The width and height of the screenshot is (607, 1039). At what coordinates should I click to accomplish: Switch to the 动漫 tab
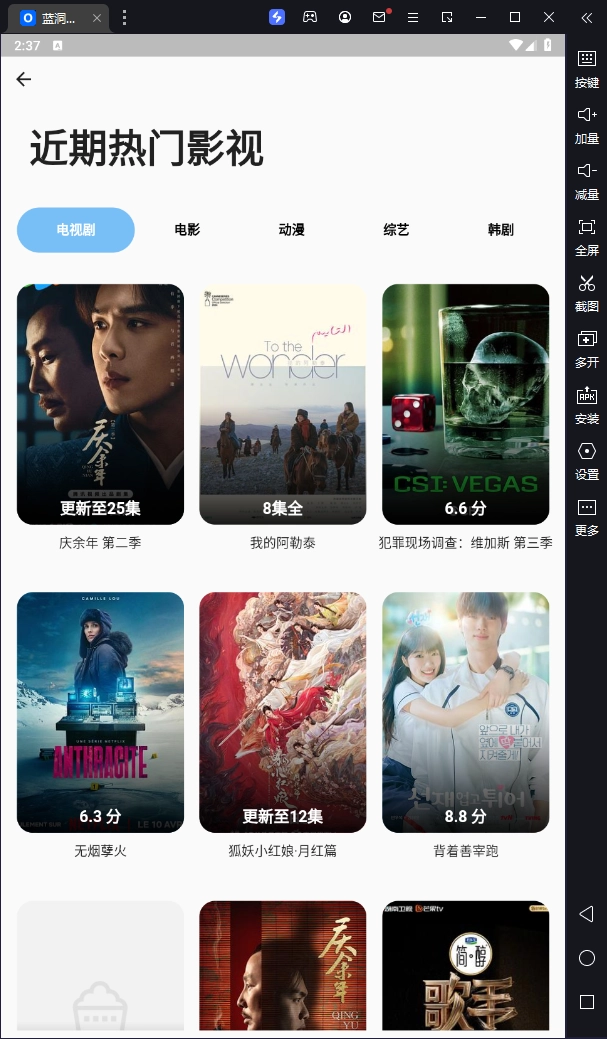click(x=291, y=230)
